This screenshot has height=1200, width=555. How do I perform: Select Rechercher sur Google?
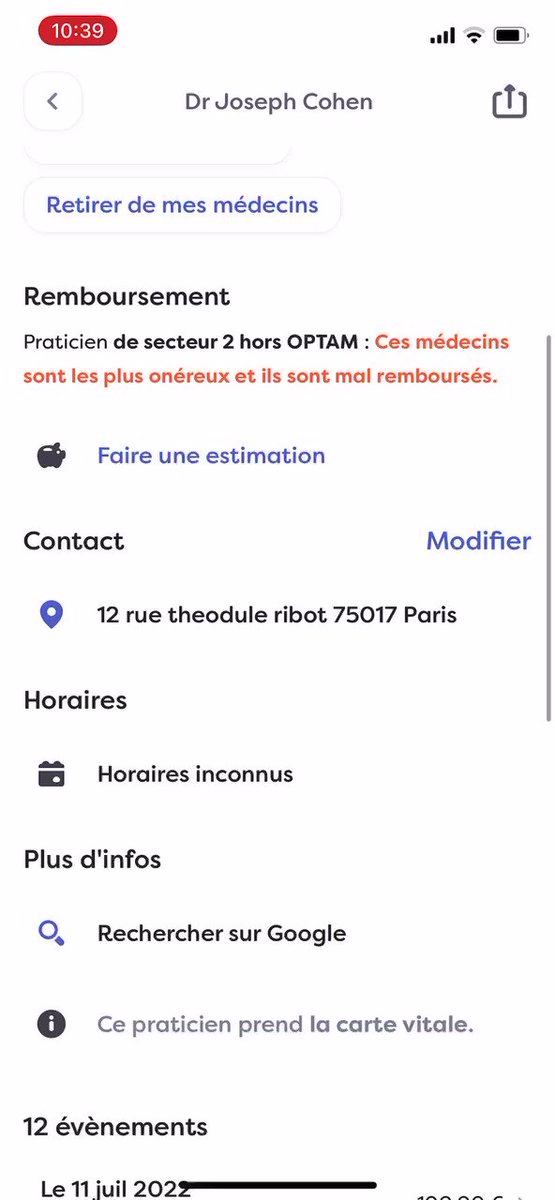point(222,934)
